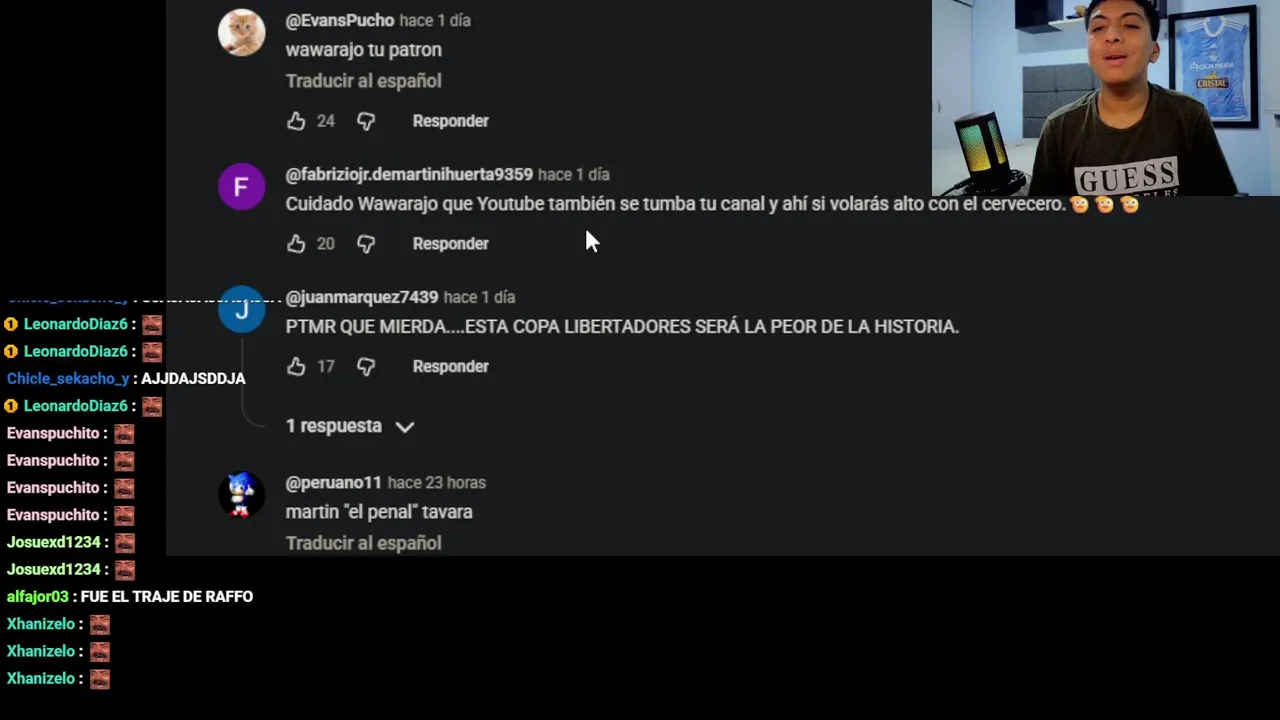Image resolution: width=1280 pixels, height=720 pixels.
Task: Like the comment by @juanmarquez7439
Action: (296, 367)
